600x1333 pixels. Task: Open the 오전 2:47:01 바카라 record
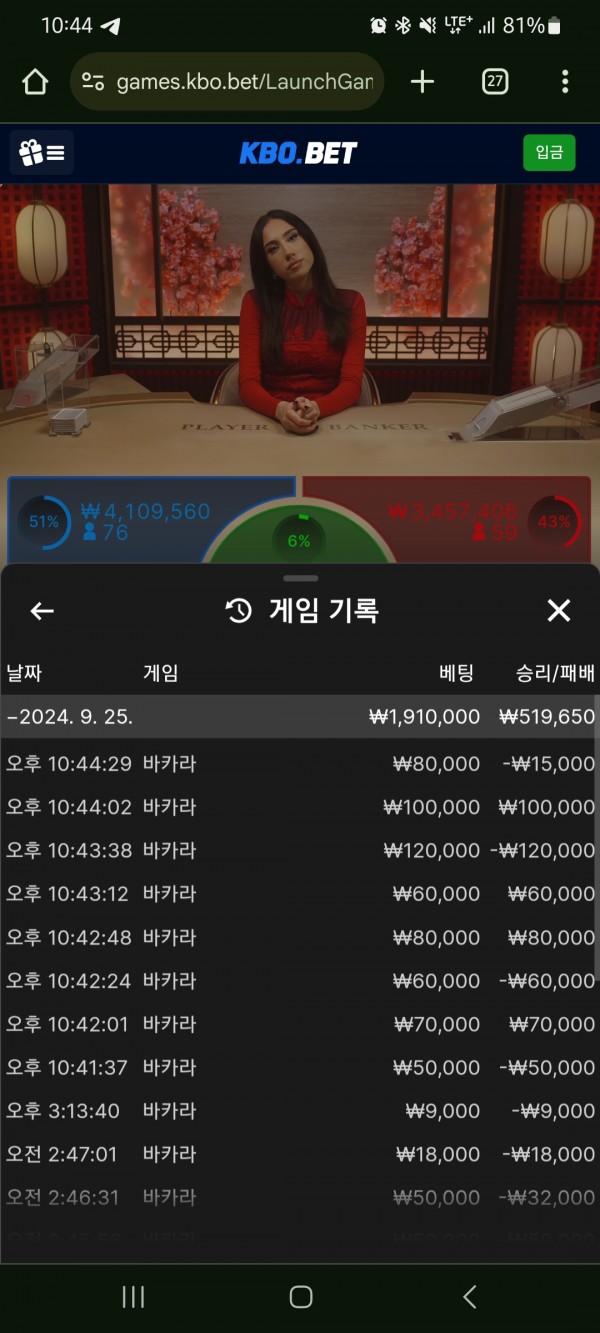click(x=300, y=1155)
